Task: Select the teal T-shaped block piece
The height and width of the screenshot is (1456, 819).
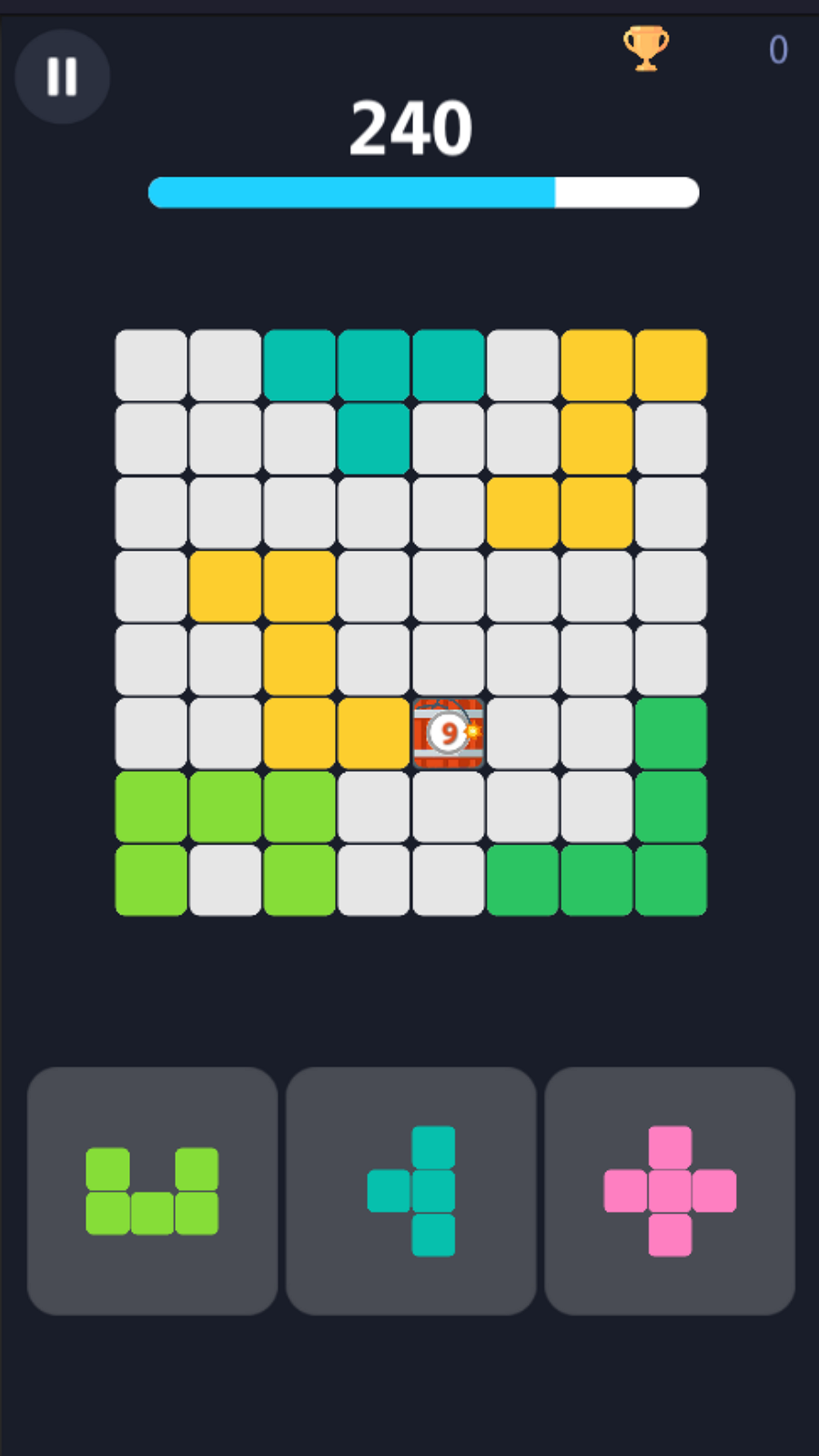Action: click(x=412, y=1191)
